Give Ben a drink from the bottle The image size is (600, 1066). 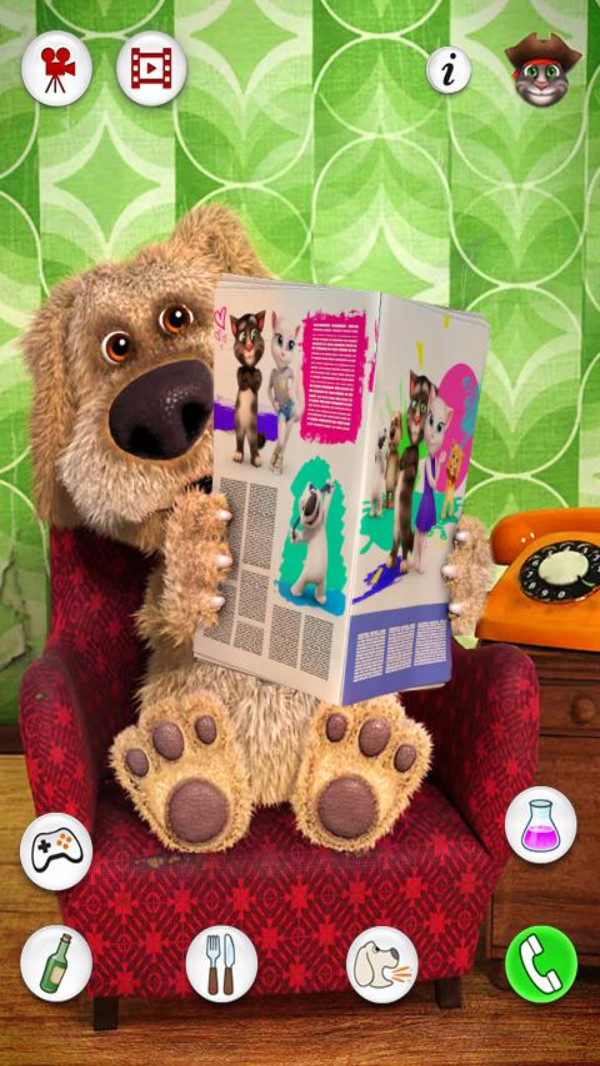point(56,963)
